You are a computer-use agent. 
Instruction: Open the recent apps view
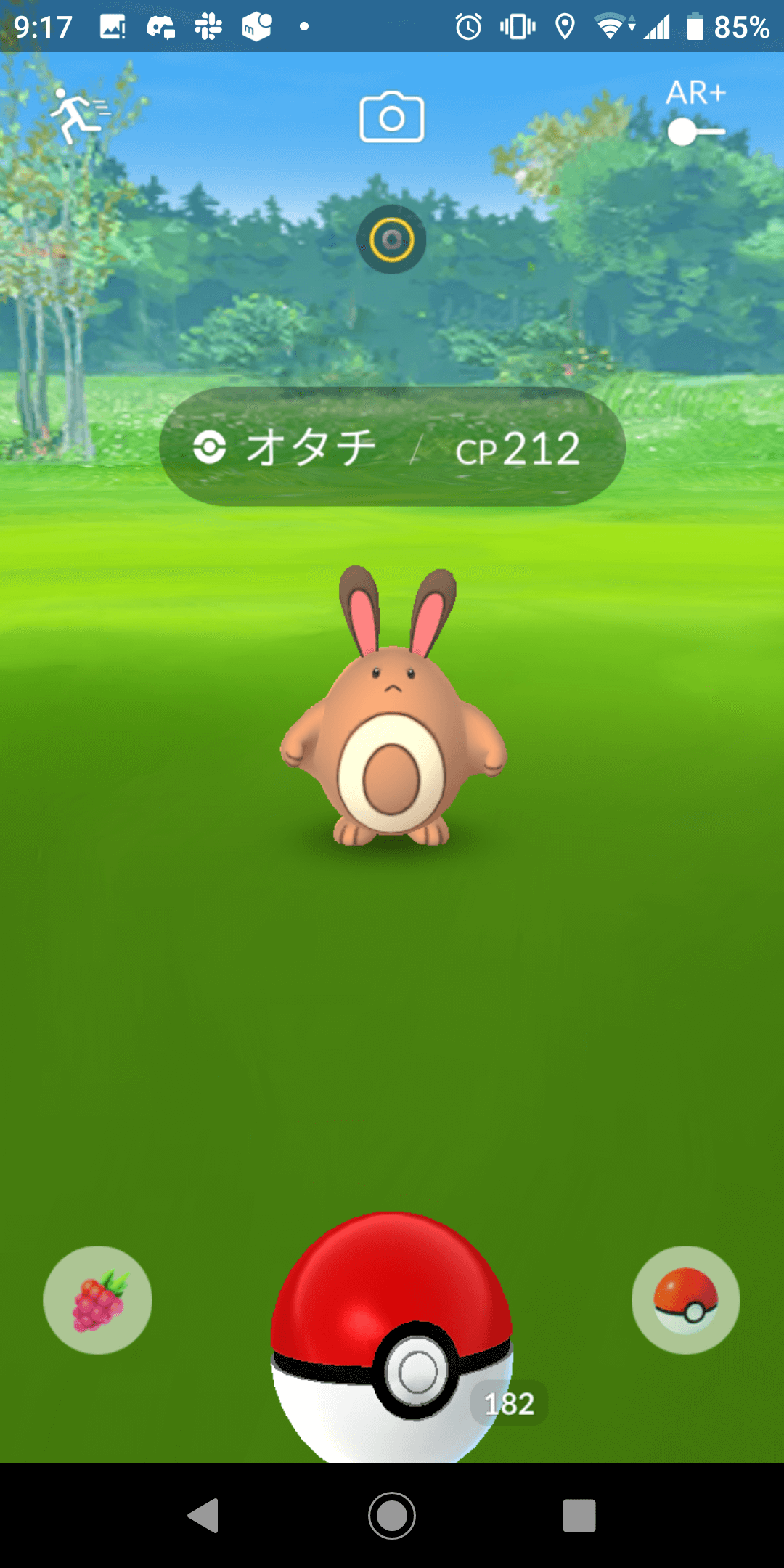pyautogui.click(x=579, y=1516)
